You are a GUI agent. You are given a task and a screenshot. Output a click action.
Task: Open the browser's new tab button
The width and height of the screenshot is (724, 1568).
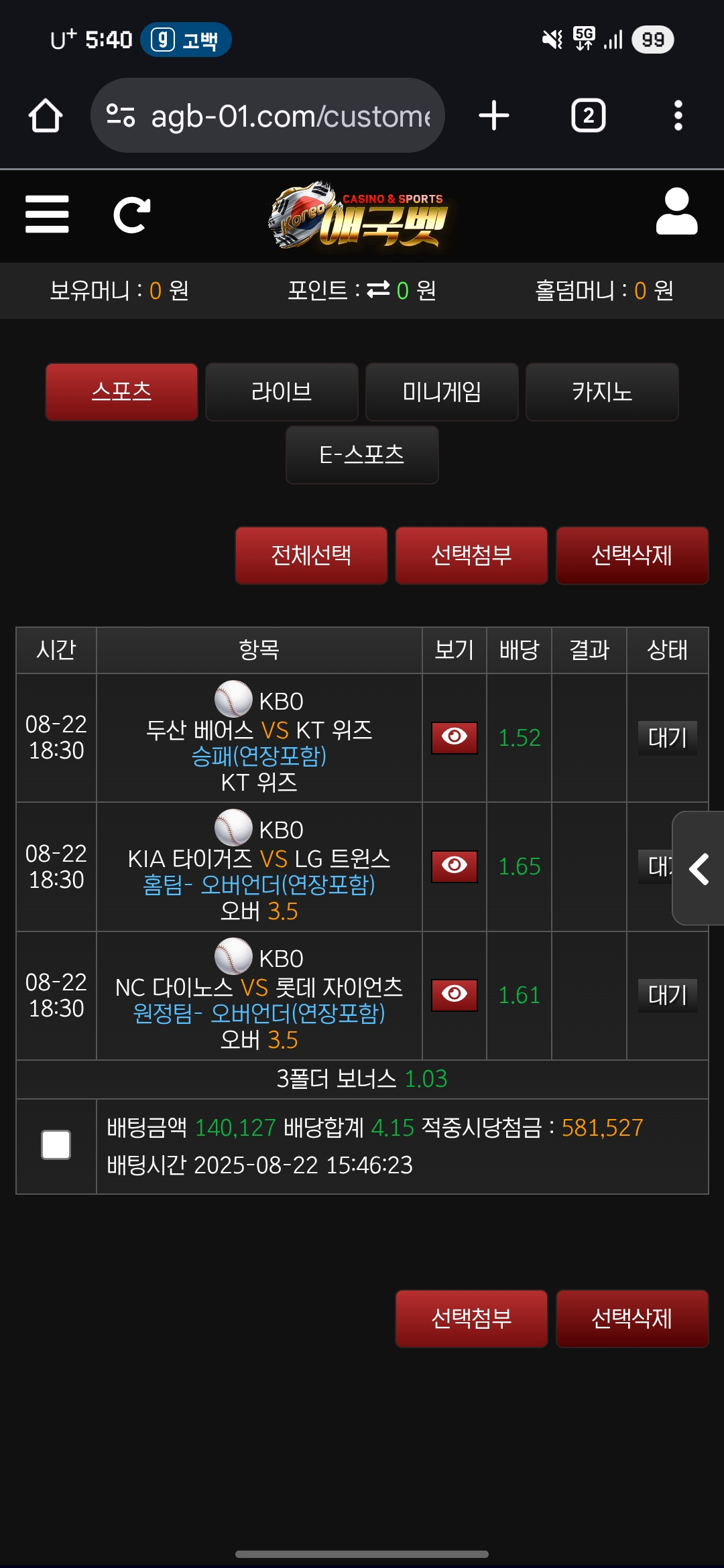click(x=494, y=116)
